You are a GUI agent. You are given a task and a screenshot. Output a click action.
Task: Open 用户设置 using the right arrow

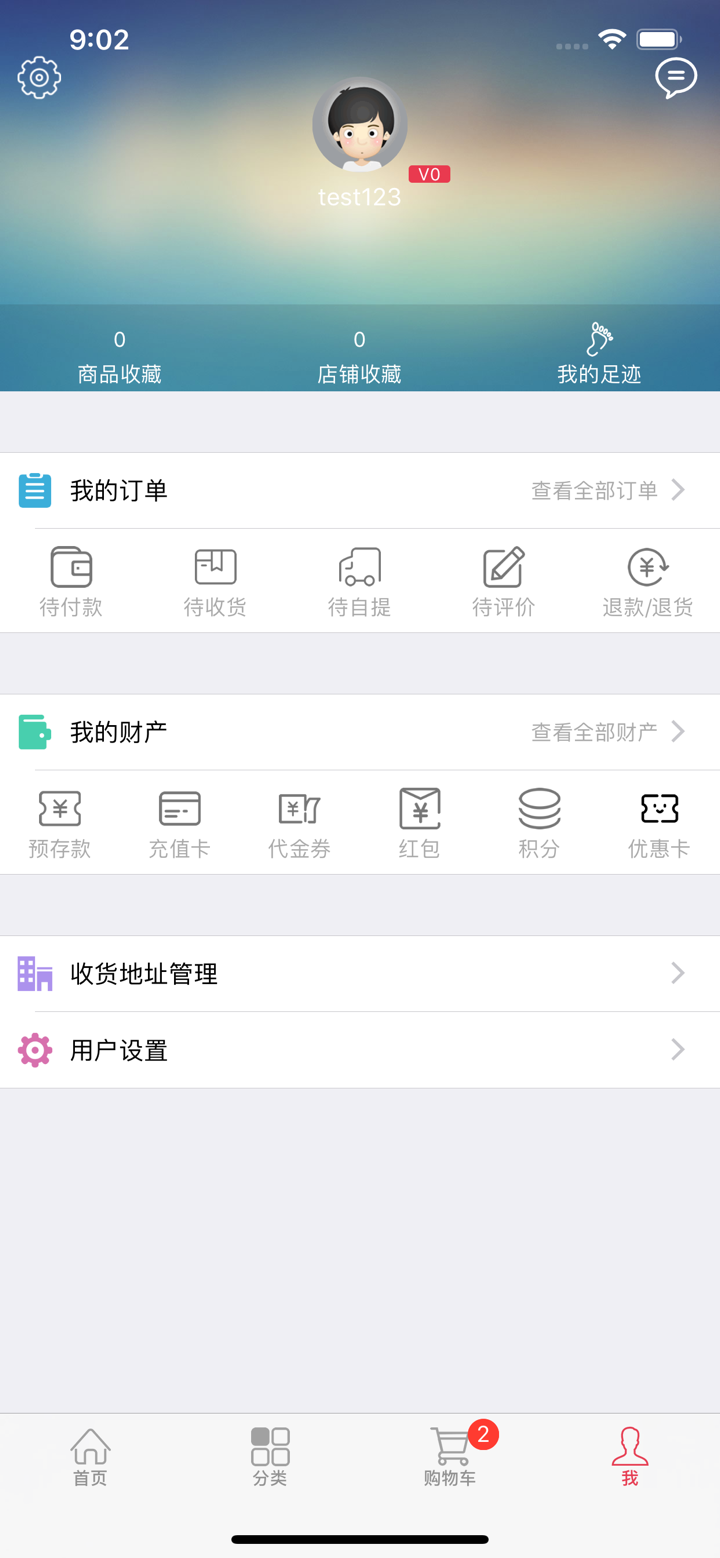[679, 1050]
